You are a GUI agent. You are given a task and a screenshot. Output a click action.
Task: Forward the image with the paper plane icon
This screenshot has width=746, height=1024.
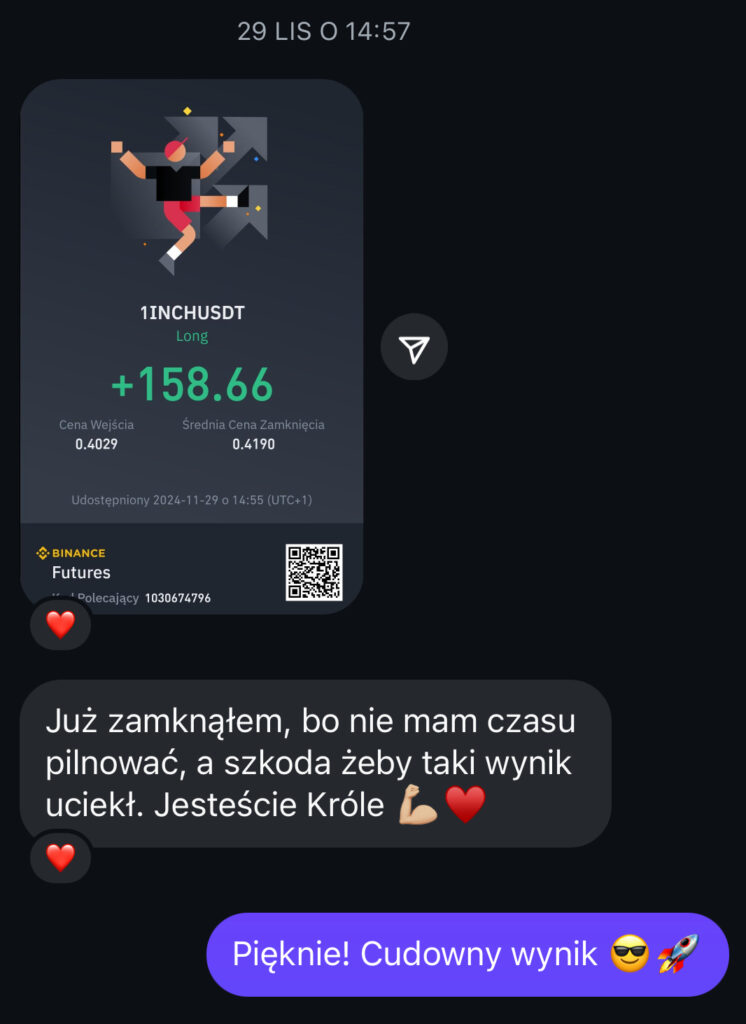pyautogui.click(x=413, y=347)
